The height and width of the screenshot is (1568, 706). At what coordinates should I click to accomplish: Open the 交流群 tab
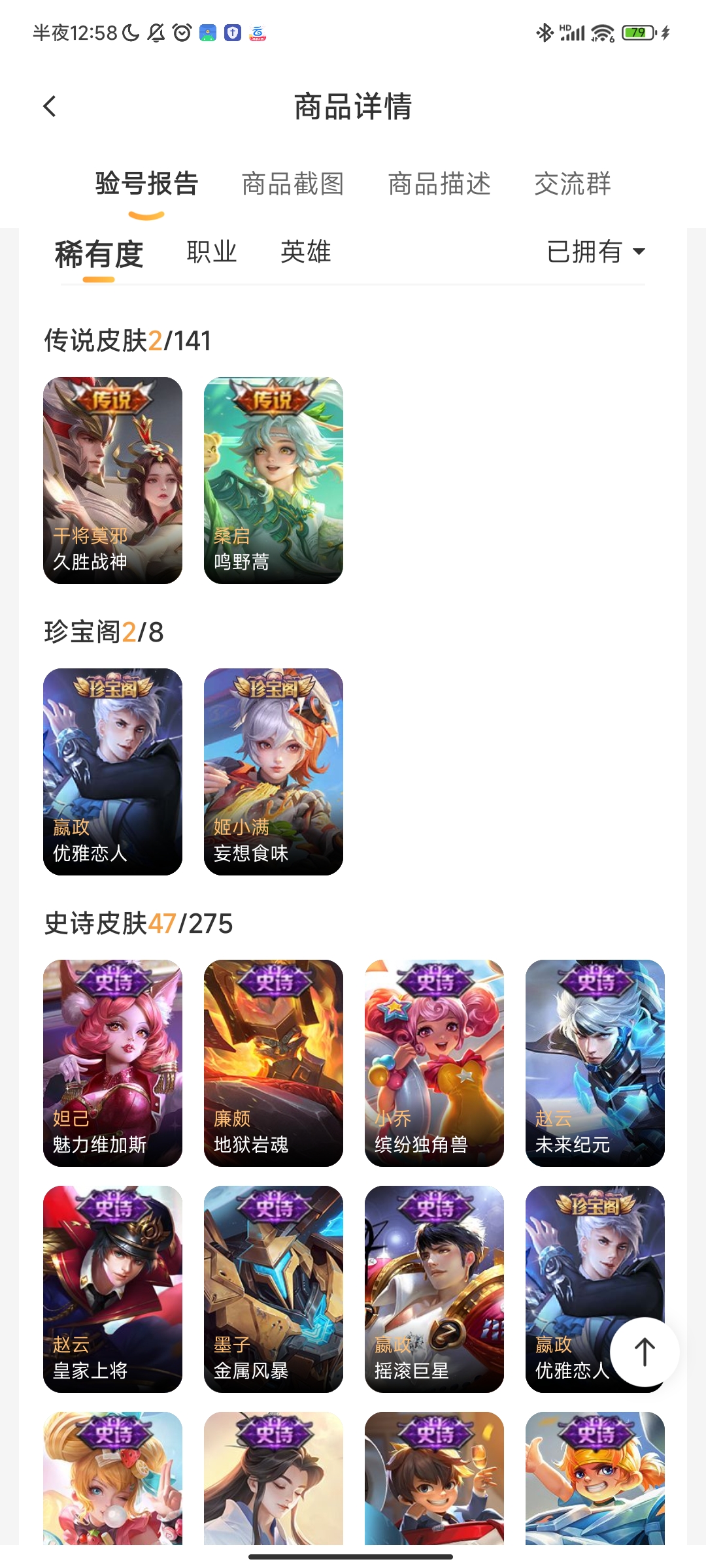pyautogui.click(x=572, y=184)
